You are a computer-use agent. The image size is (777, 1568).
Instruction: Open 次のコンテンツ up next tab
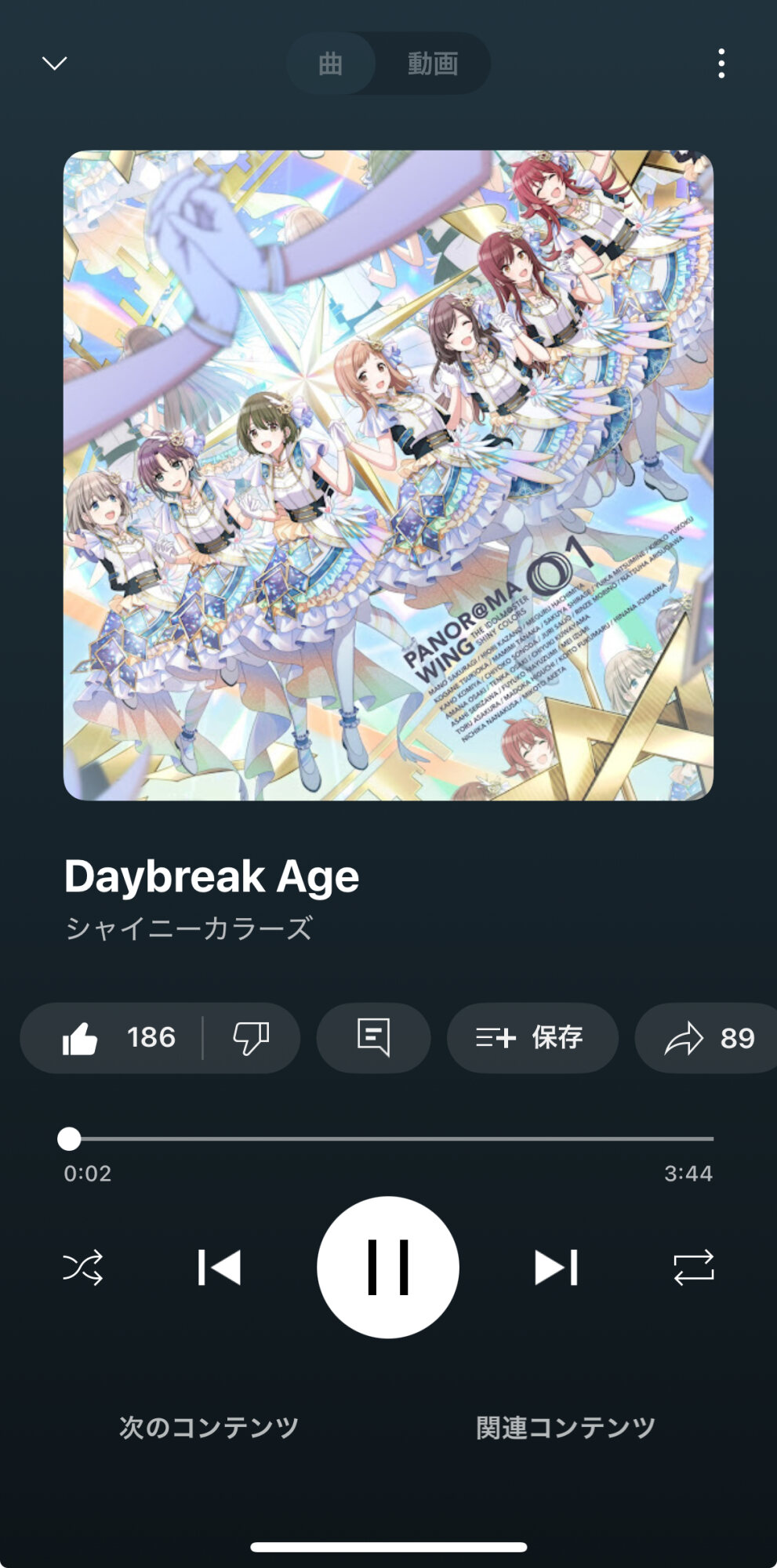point(209,1427)
